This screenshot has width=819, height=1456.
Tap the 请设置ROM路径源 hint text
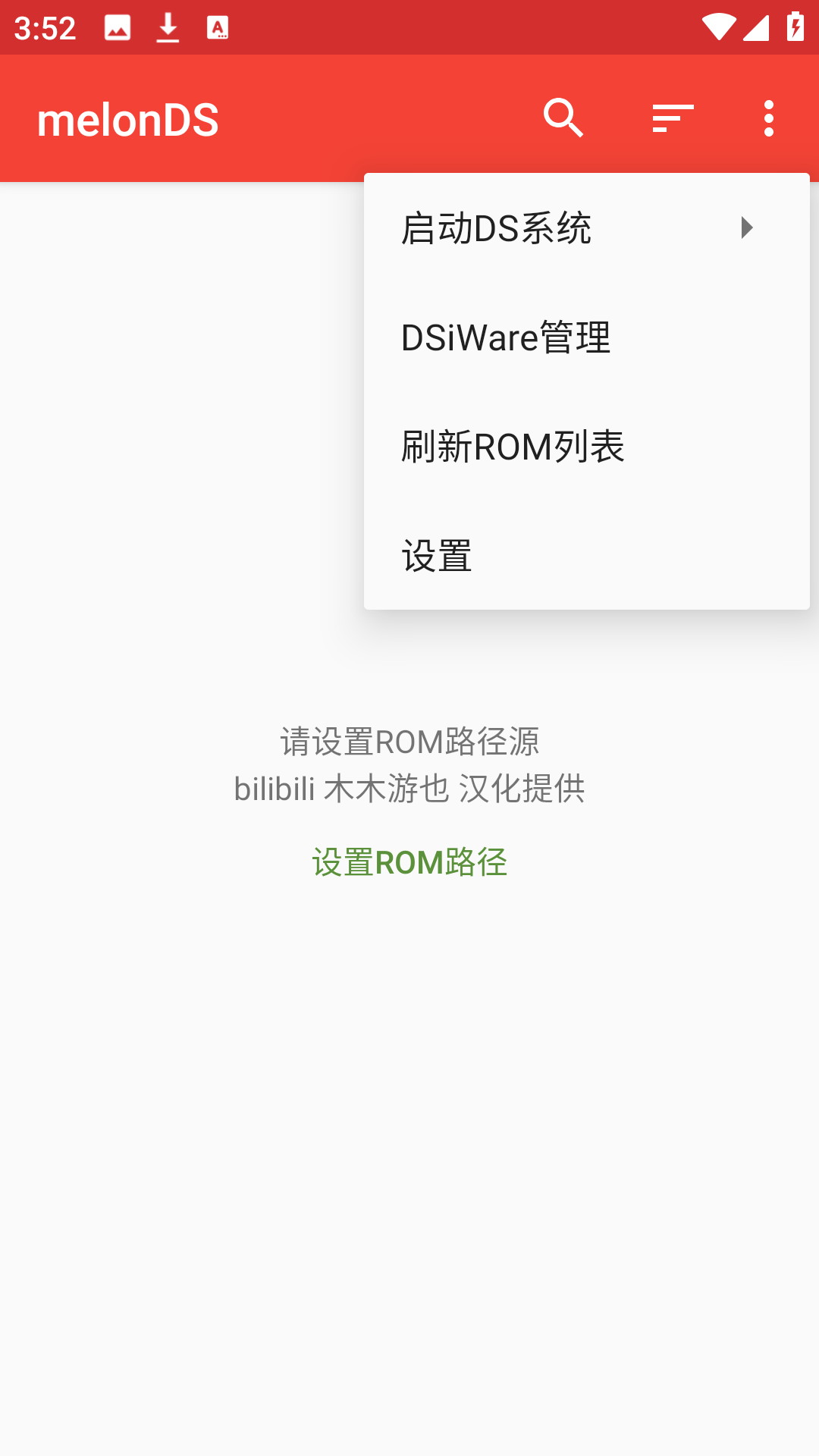[409, 742]
